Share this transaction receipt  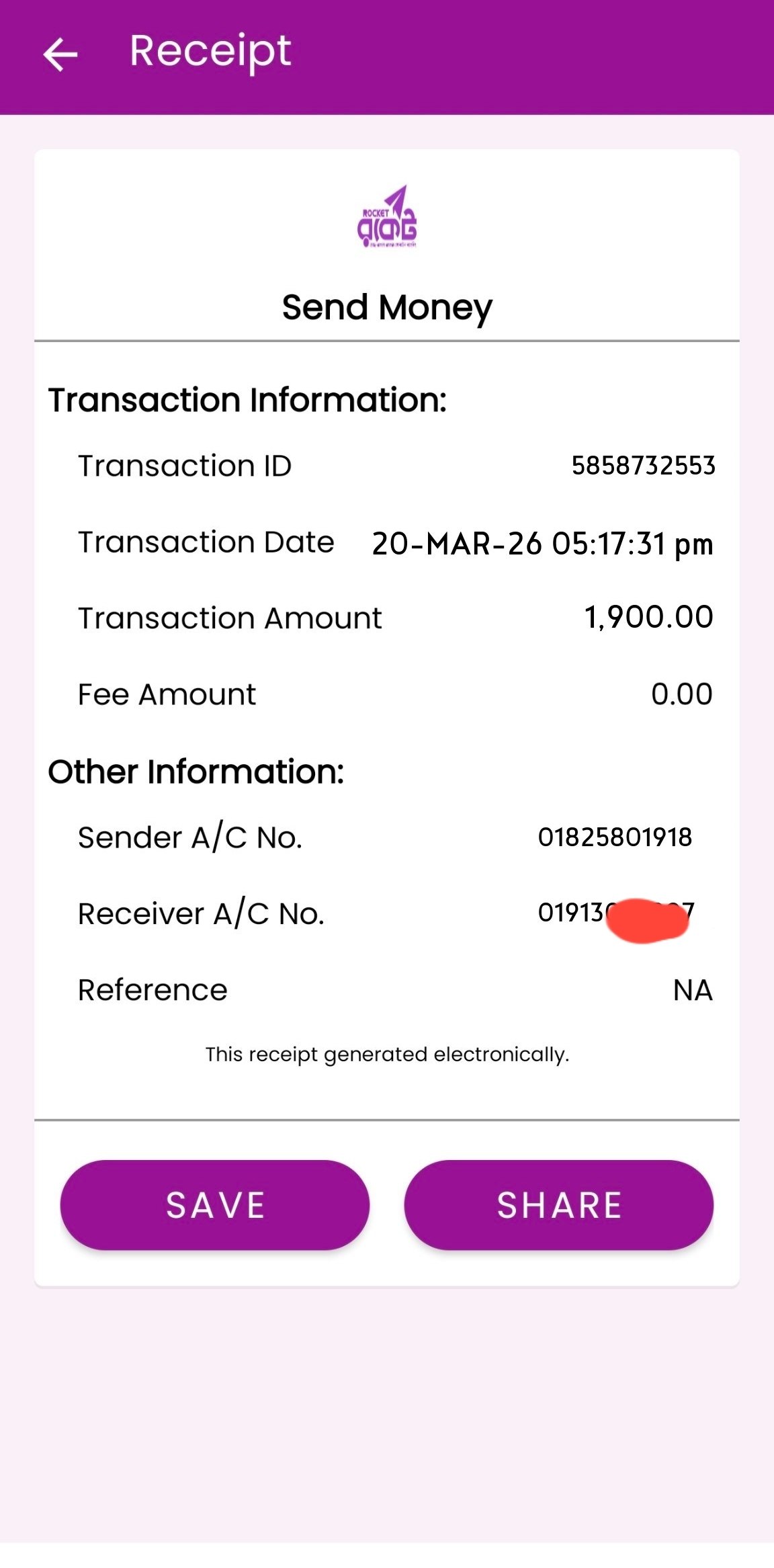point(558,1204)
